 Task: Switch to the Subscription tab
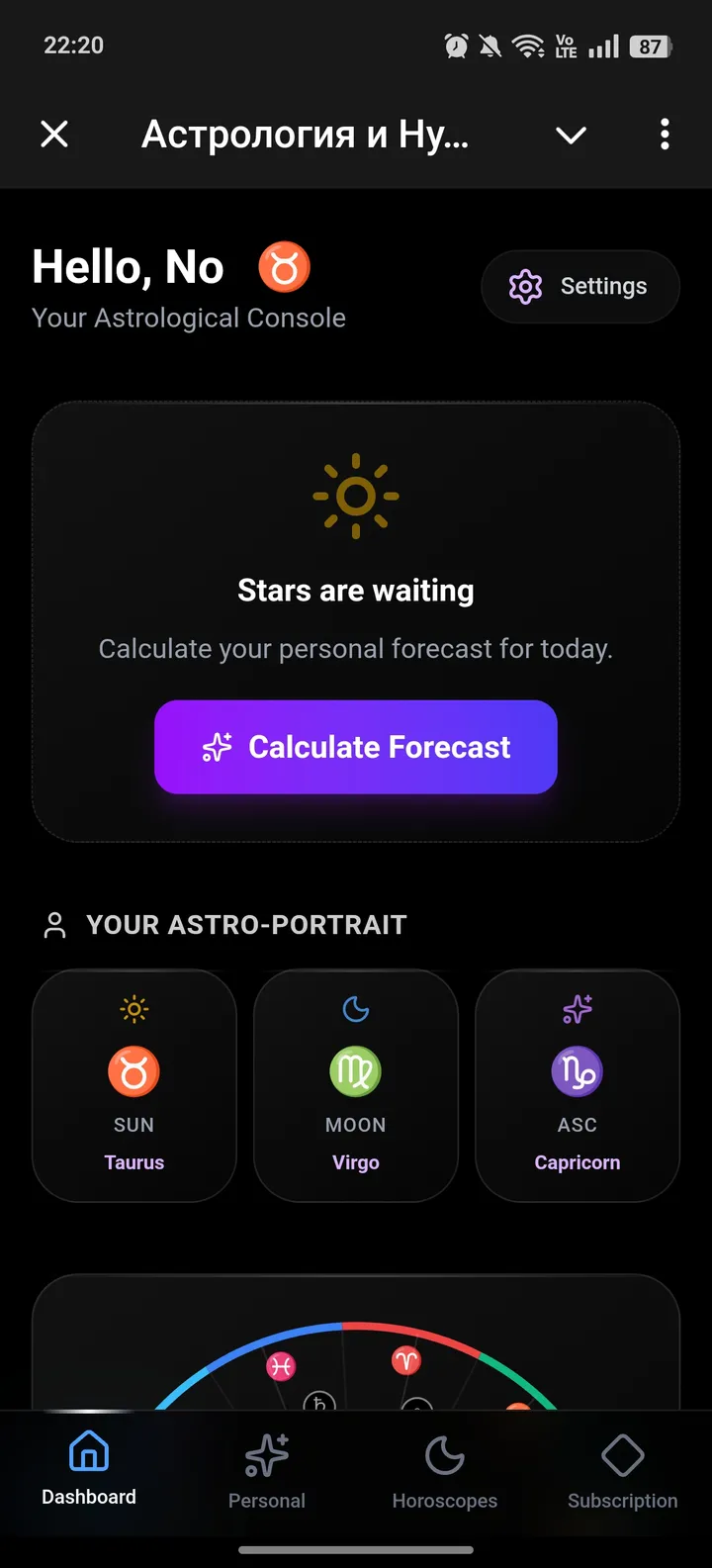pyautogui.click(x=622, y=1471)
